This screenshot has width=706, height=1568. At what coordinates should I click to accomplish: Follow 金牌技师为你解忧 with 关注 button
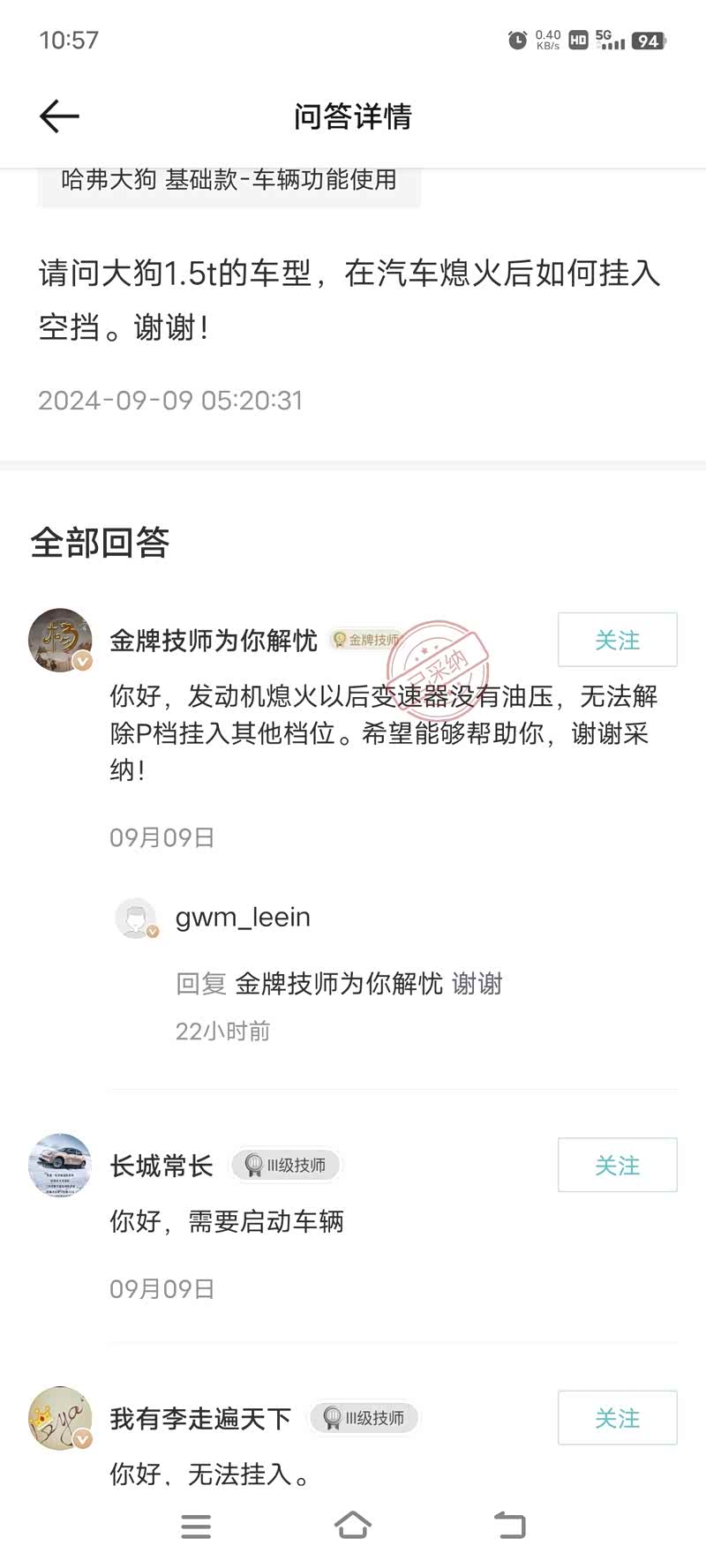617,640
